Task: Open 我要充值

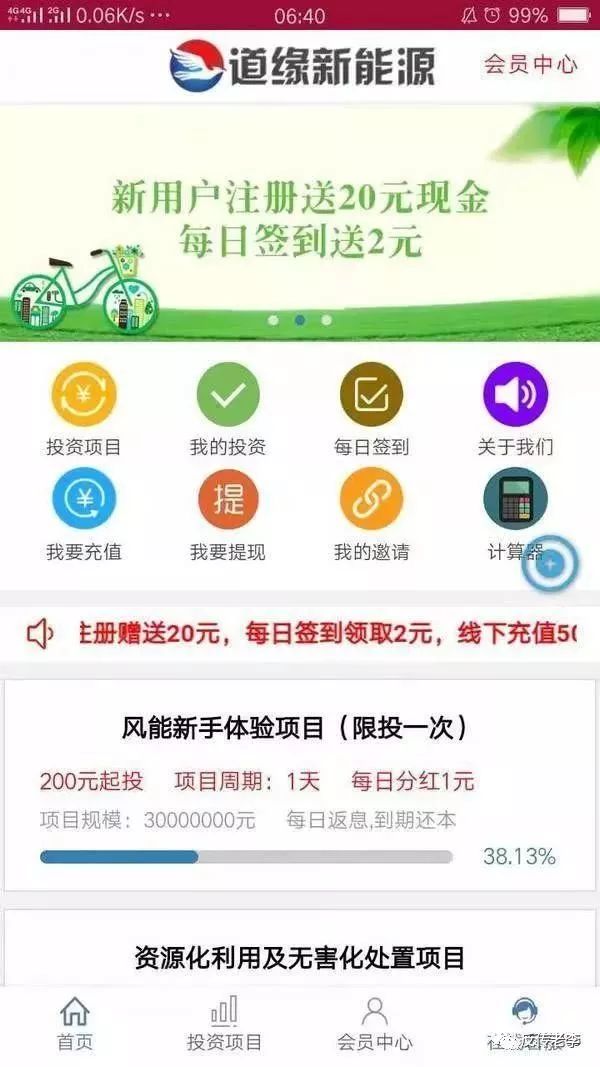Action: (84, 500)
